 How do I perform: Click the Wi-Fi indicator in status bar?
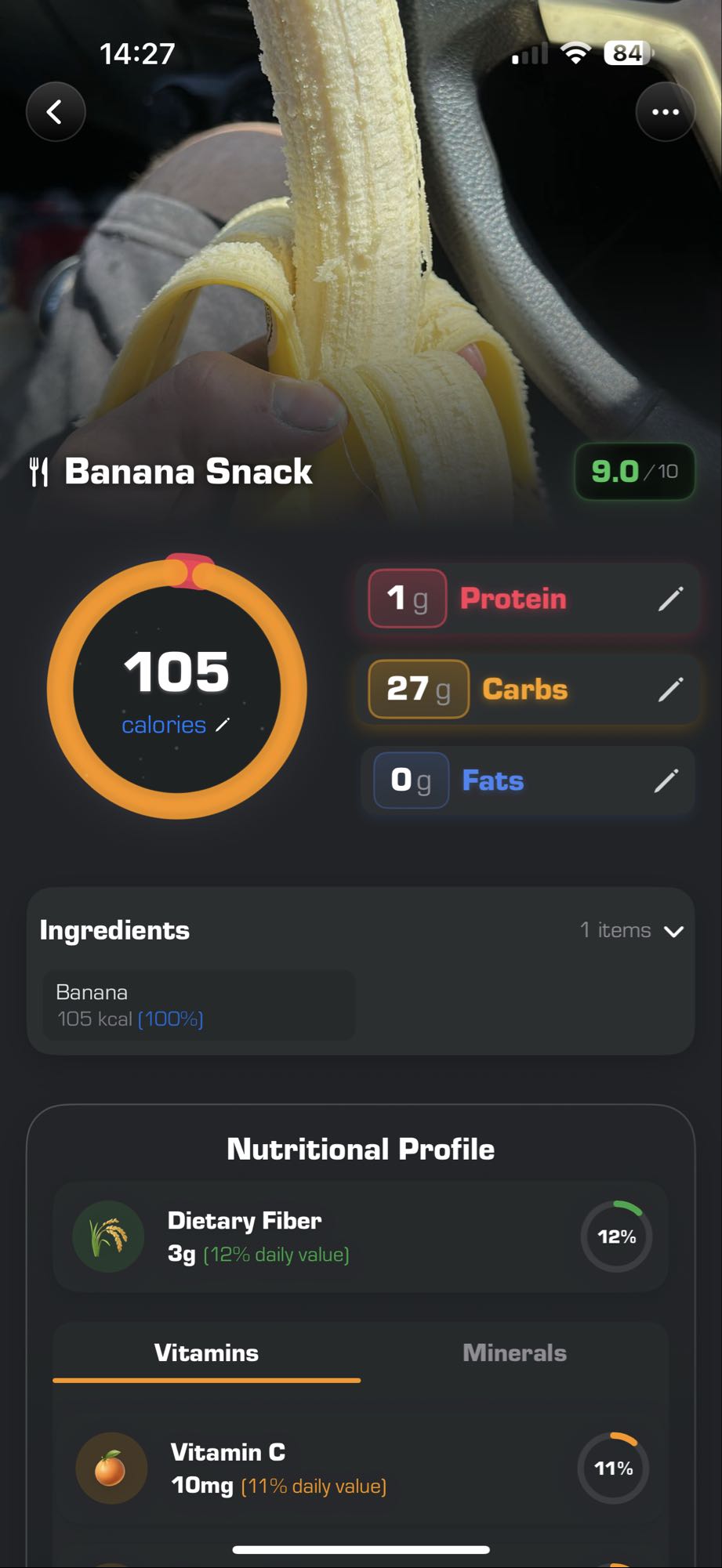point(575,53)
